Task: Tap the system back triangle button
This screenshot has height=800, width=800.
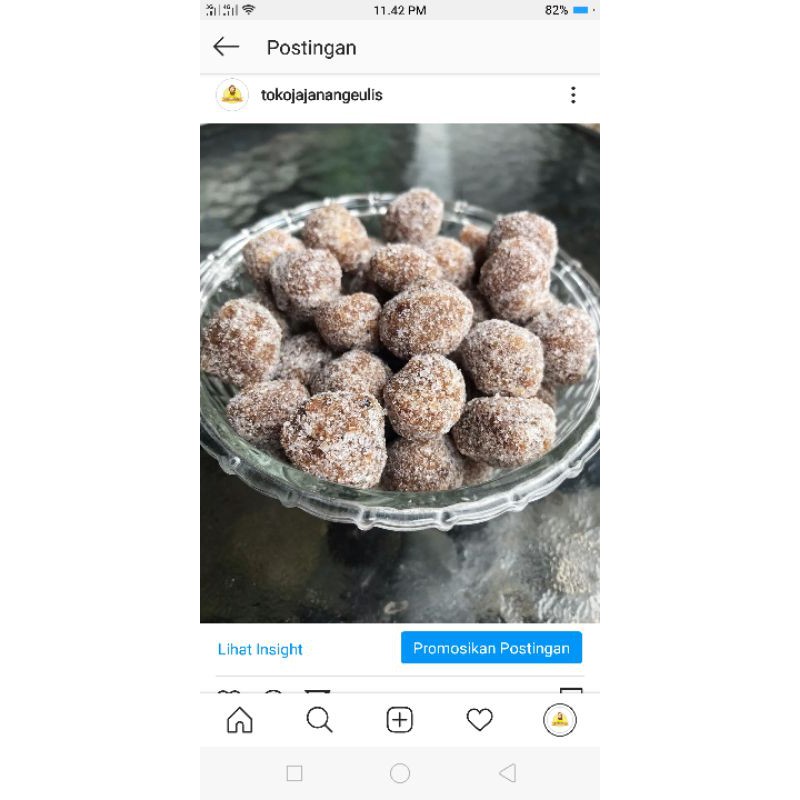Action: click(507, 773)
